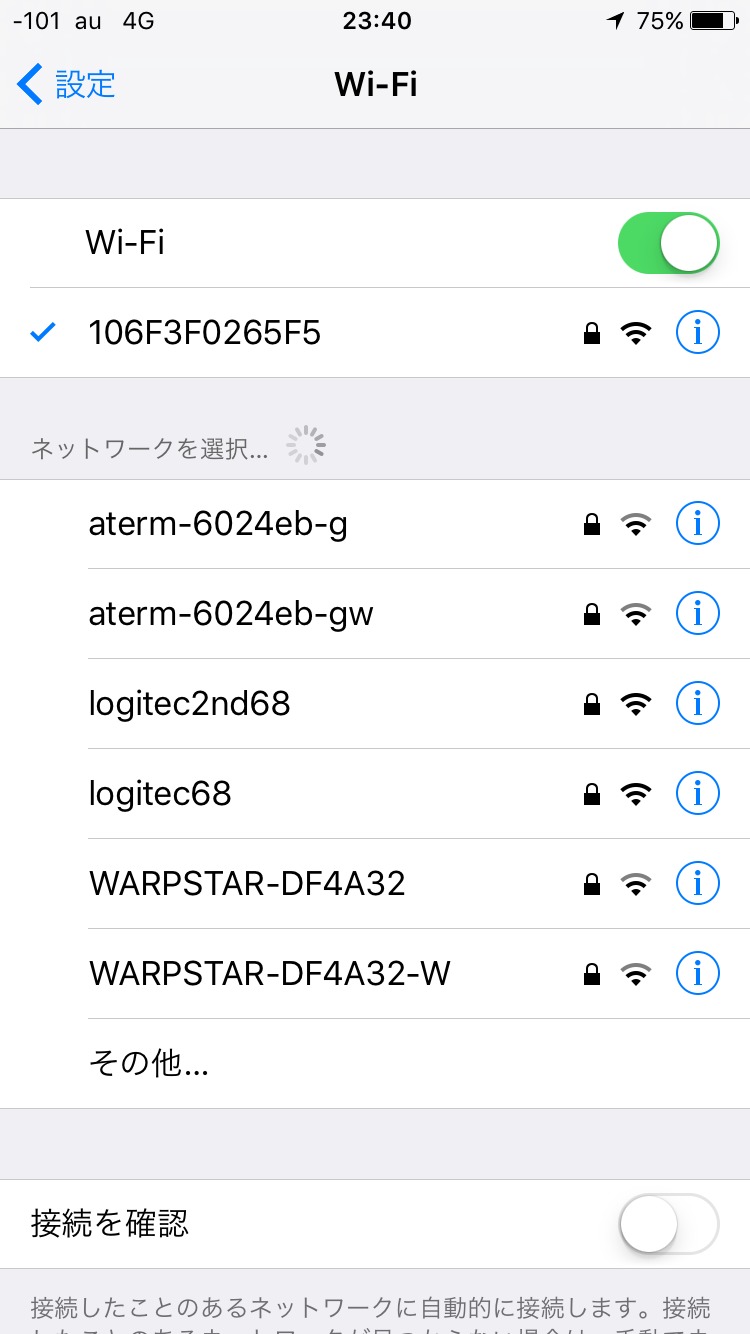
Task: Enable 接続を確認 switch
Action: pyautogui.click(x=669, y=1224)
